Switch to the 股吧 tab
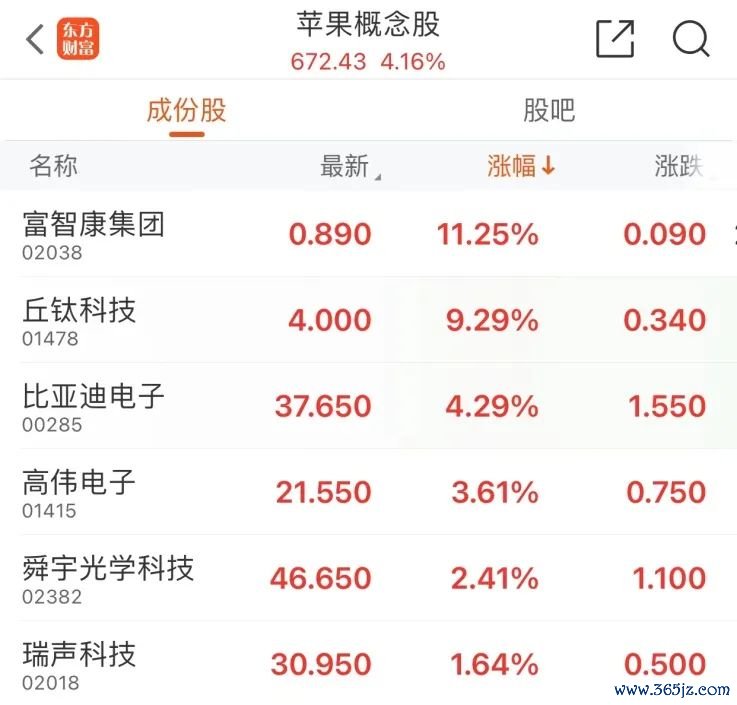The image size is (737, 705). pyautogui.click(x=549, y=110)
